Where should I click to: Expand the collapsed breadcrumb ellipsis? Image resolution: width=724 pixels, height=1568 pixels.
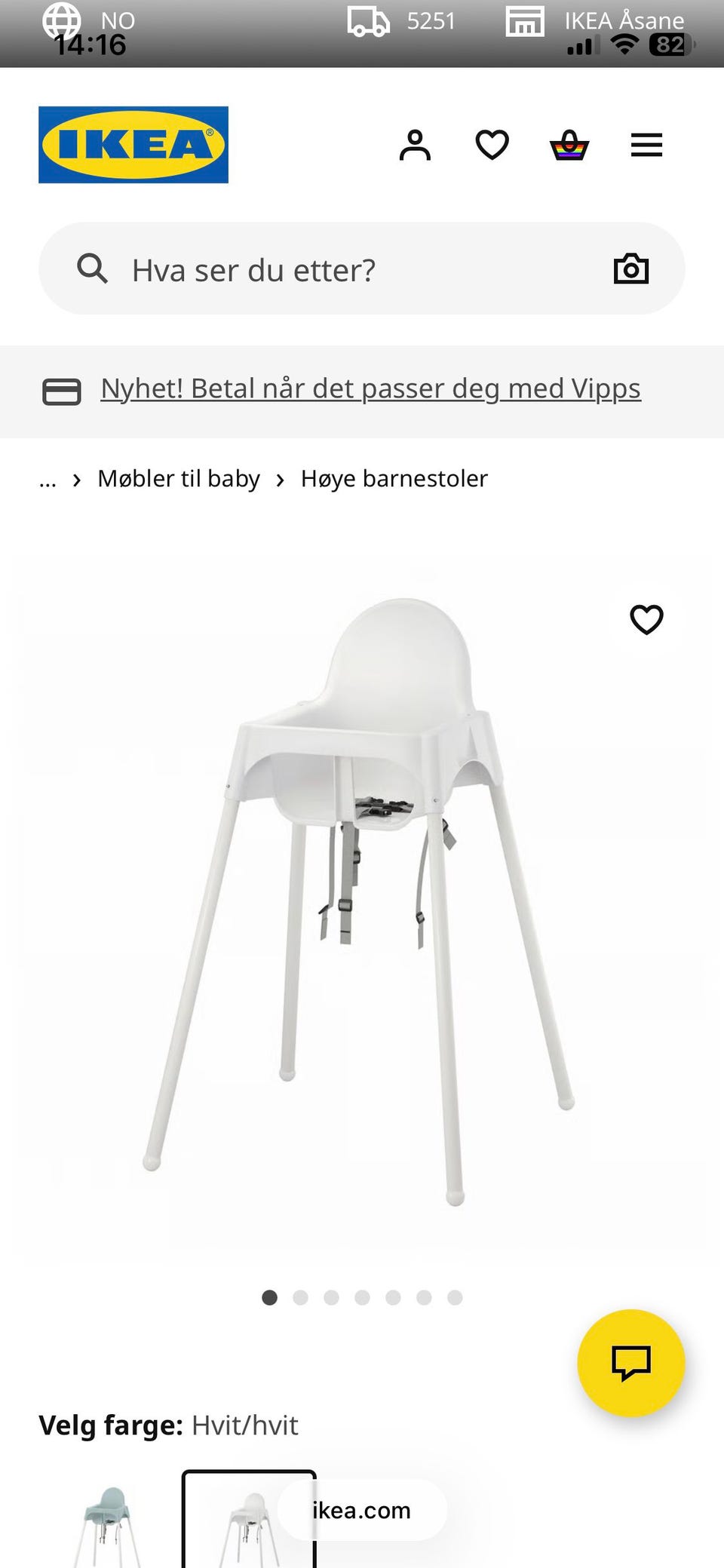[x=48, y=480]
